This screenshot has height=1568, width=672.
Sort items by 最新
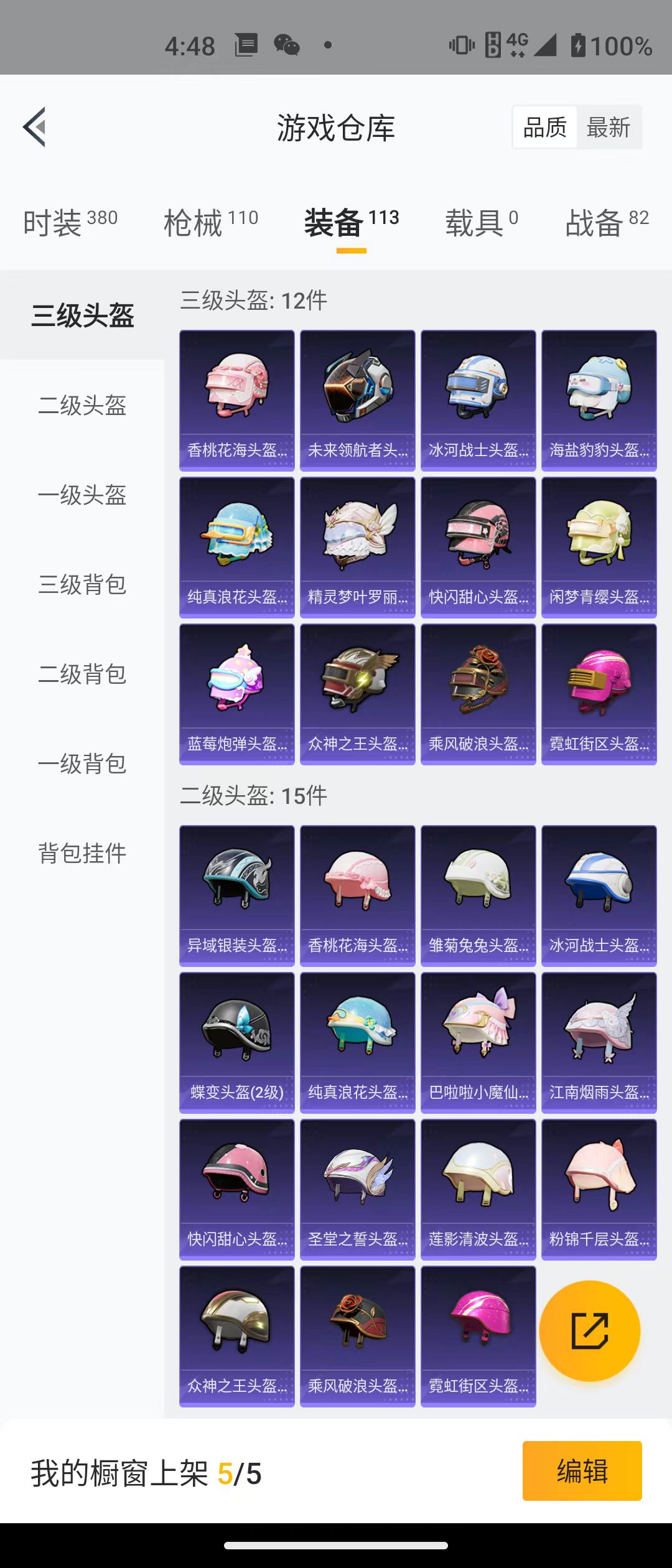tap(609, 128)
